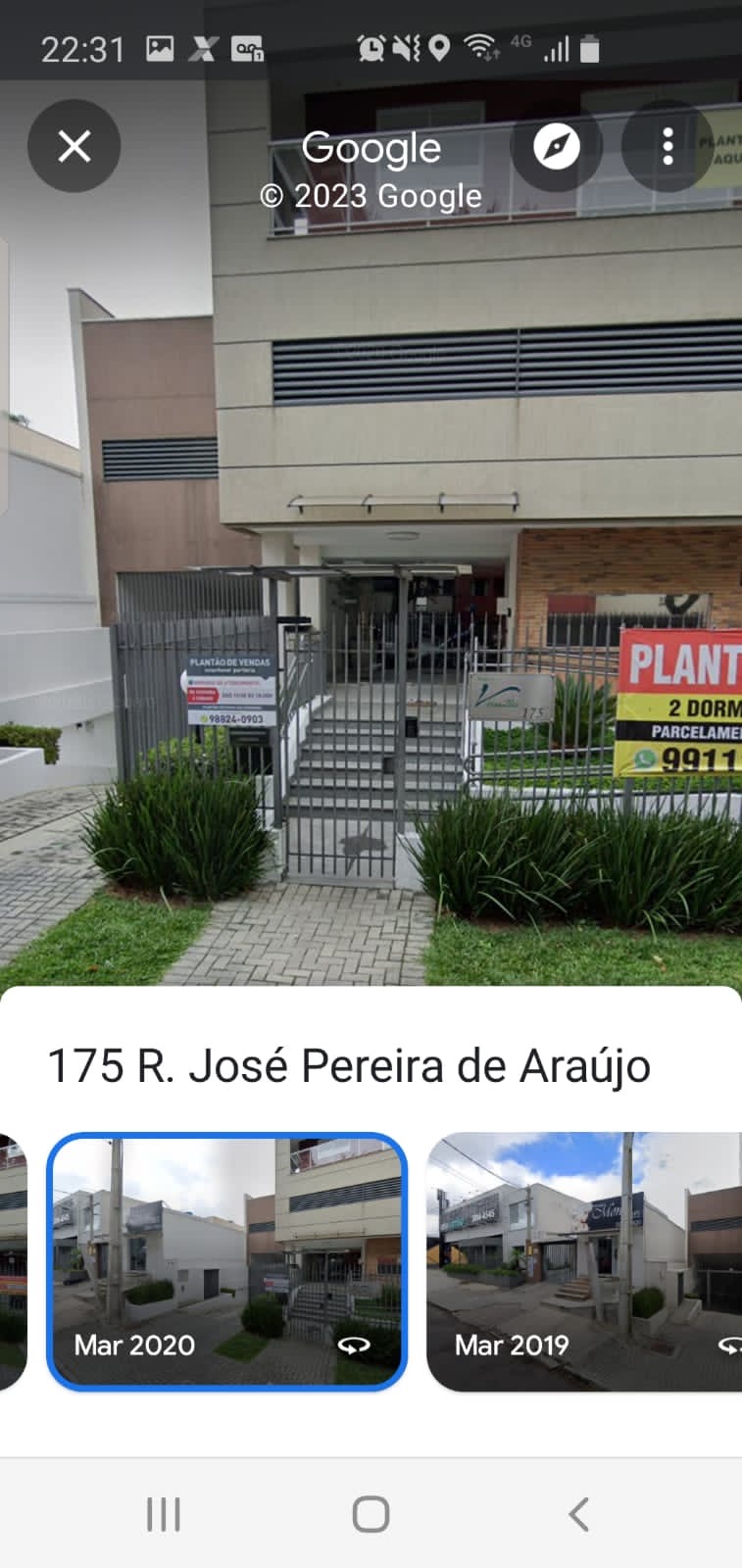Go to the home screen
Image resolution: width=742 pixels, height=1568 pixels.
tap(371, 1514)
